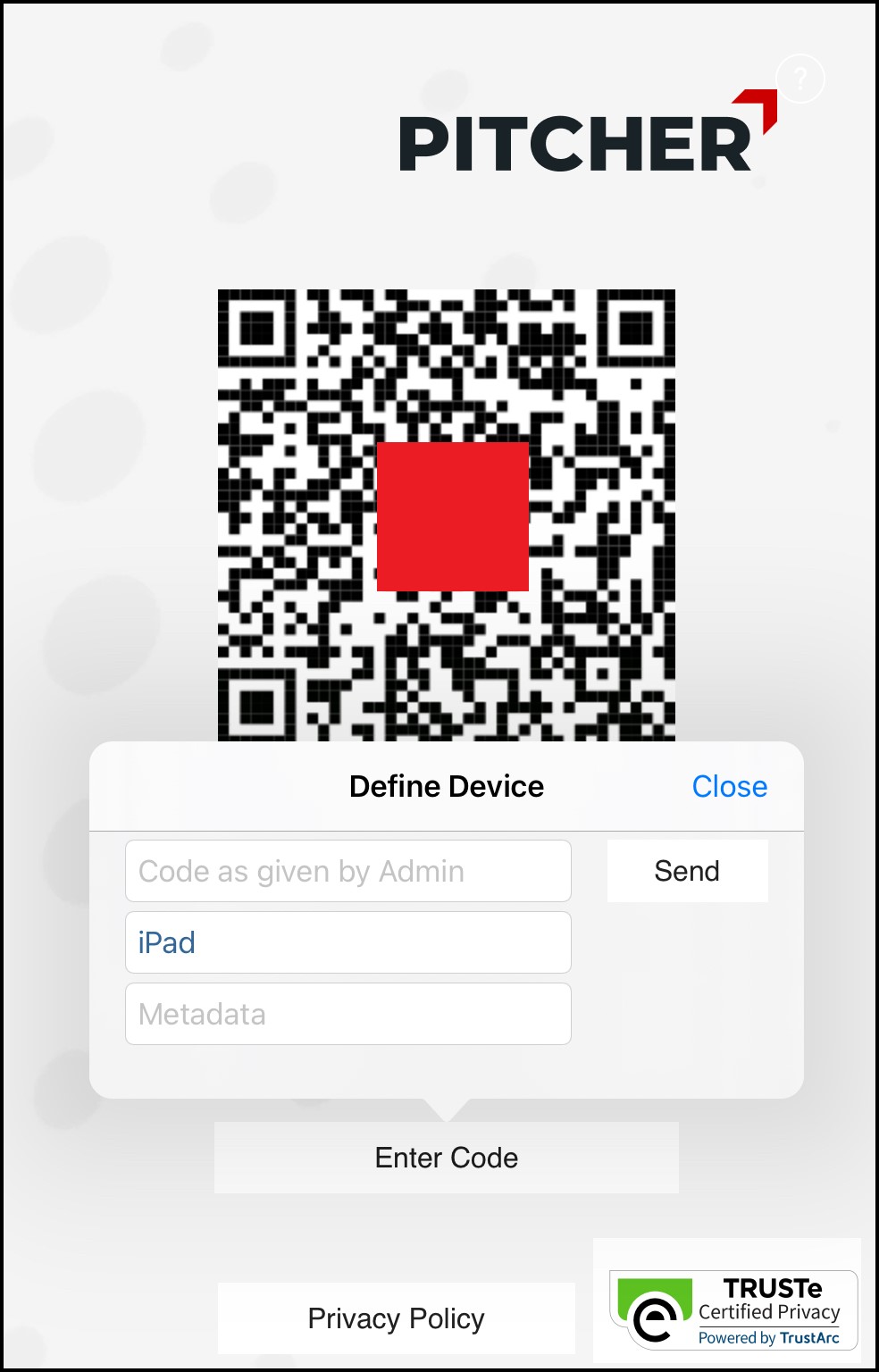Screen dimensions: 879x1372
Task: Select the Metadata text field
Action: (348, 1014)
